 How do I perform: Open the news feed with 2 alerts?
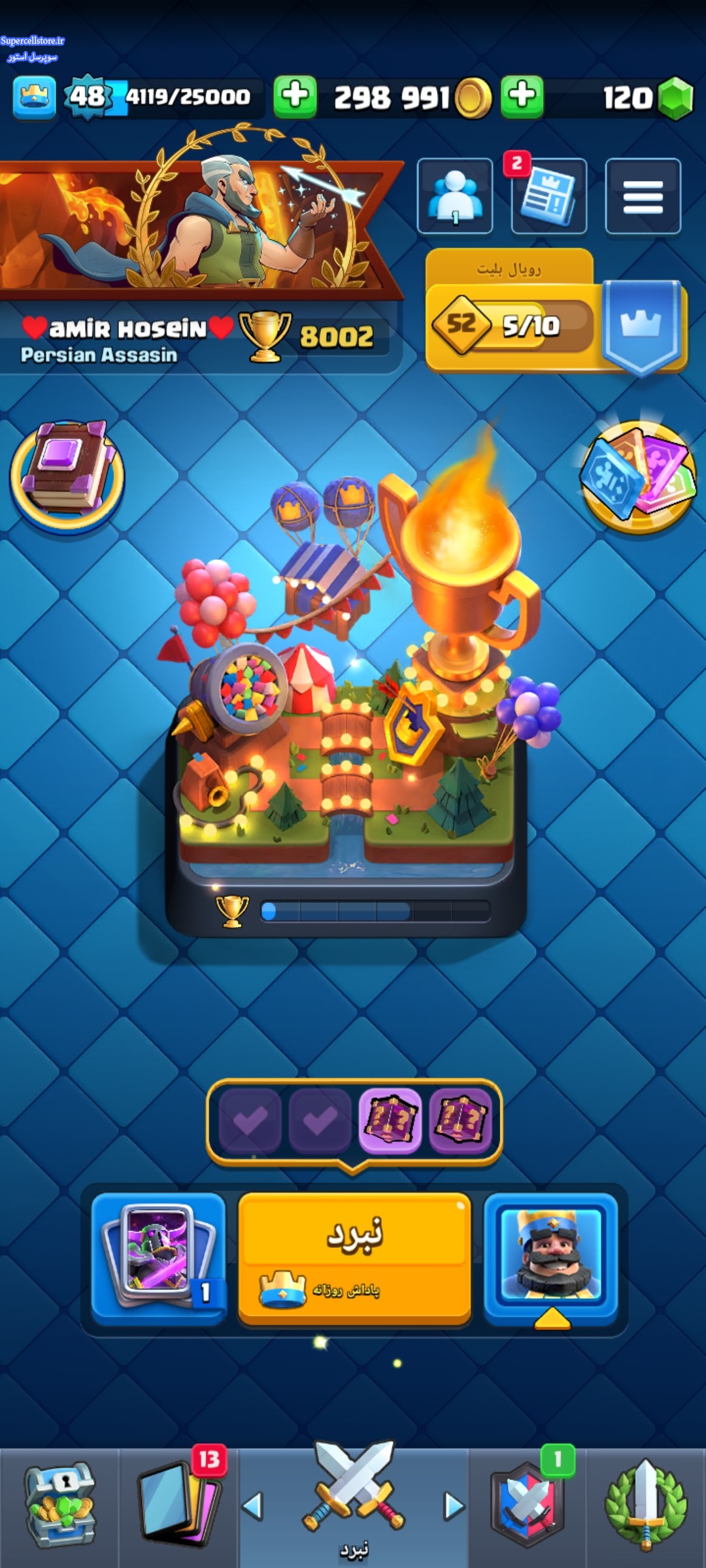[549, 196]
